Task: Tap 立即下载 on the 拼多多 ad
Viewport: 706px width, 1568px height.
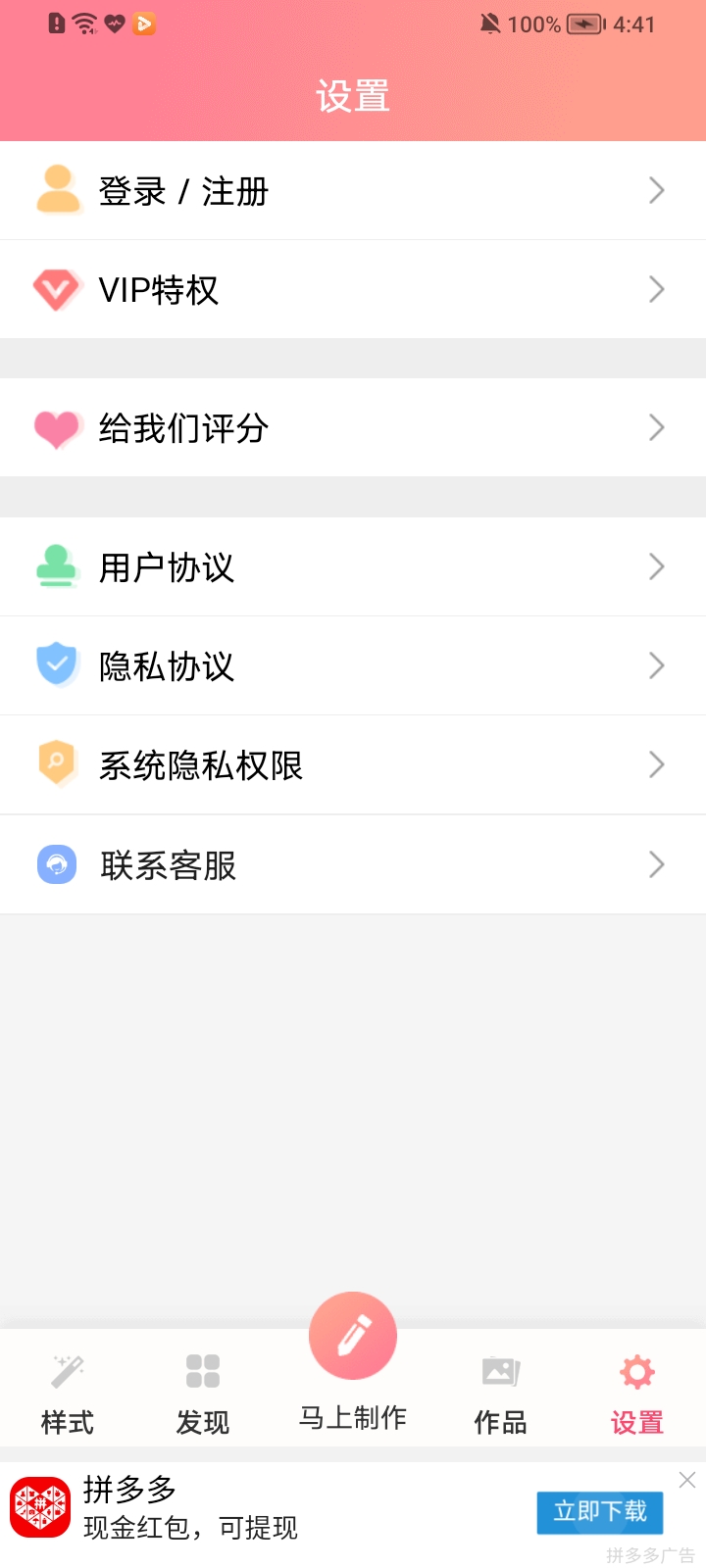Action: [599, 1512]
